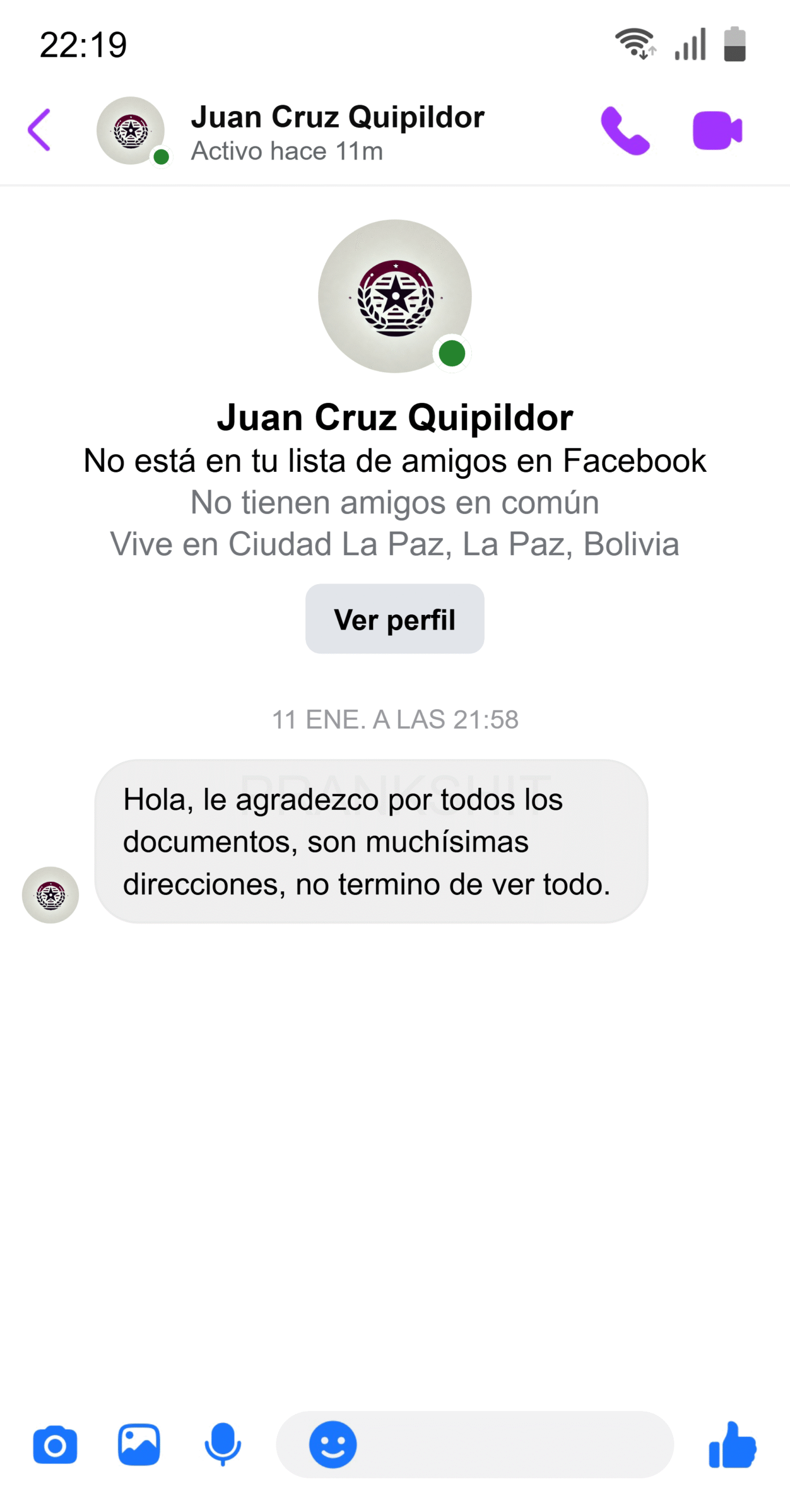Focus the message text field
Screen dimensions: 790x1512
pyautogui.click(x=508, y=1445)
